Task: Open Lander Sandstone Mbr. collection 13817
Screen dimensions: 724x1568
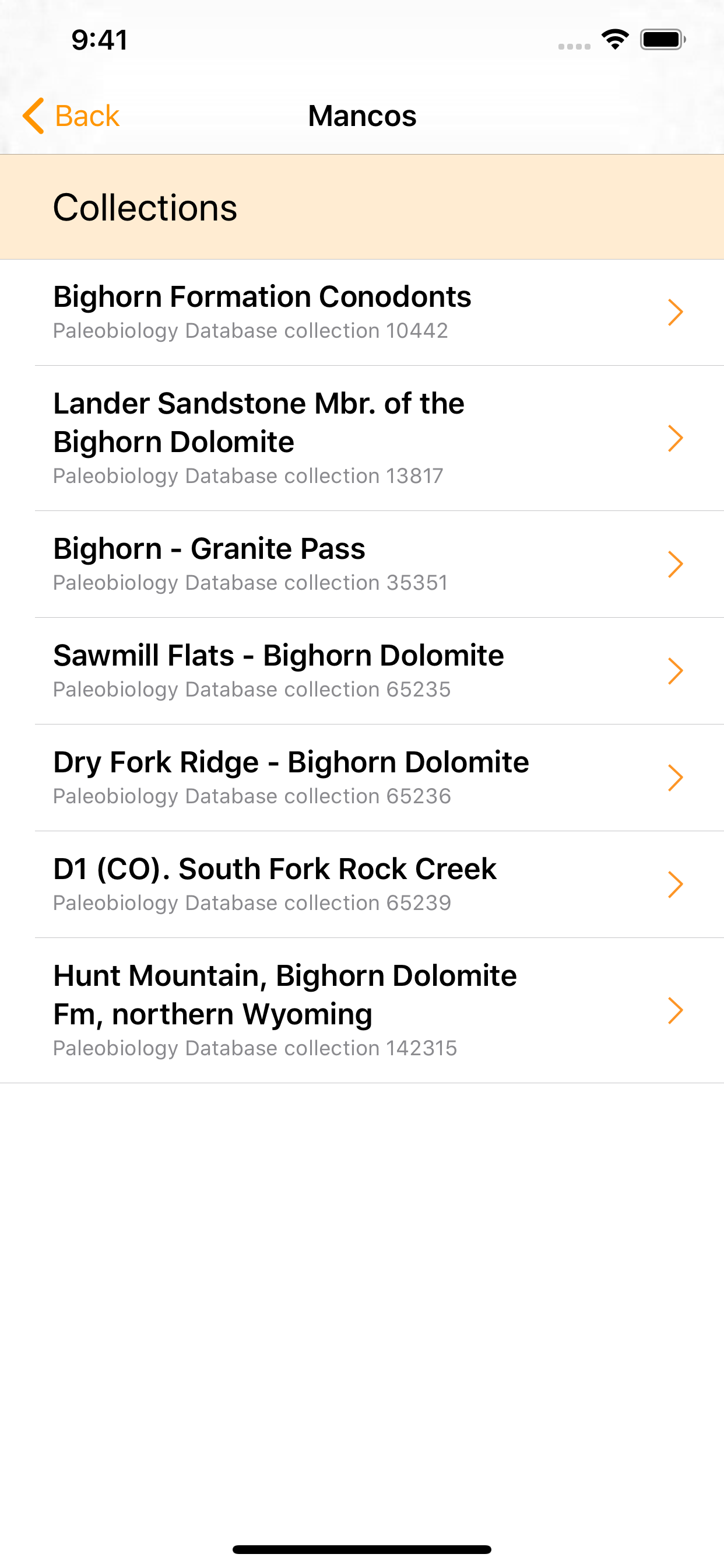Action: (x=362, y=438)
